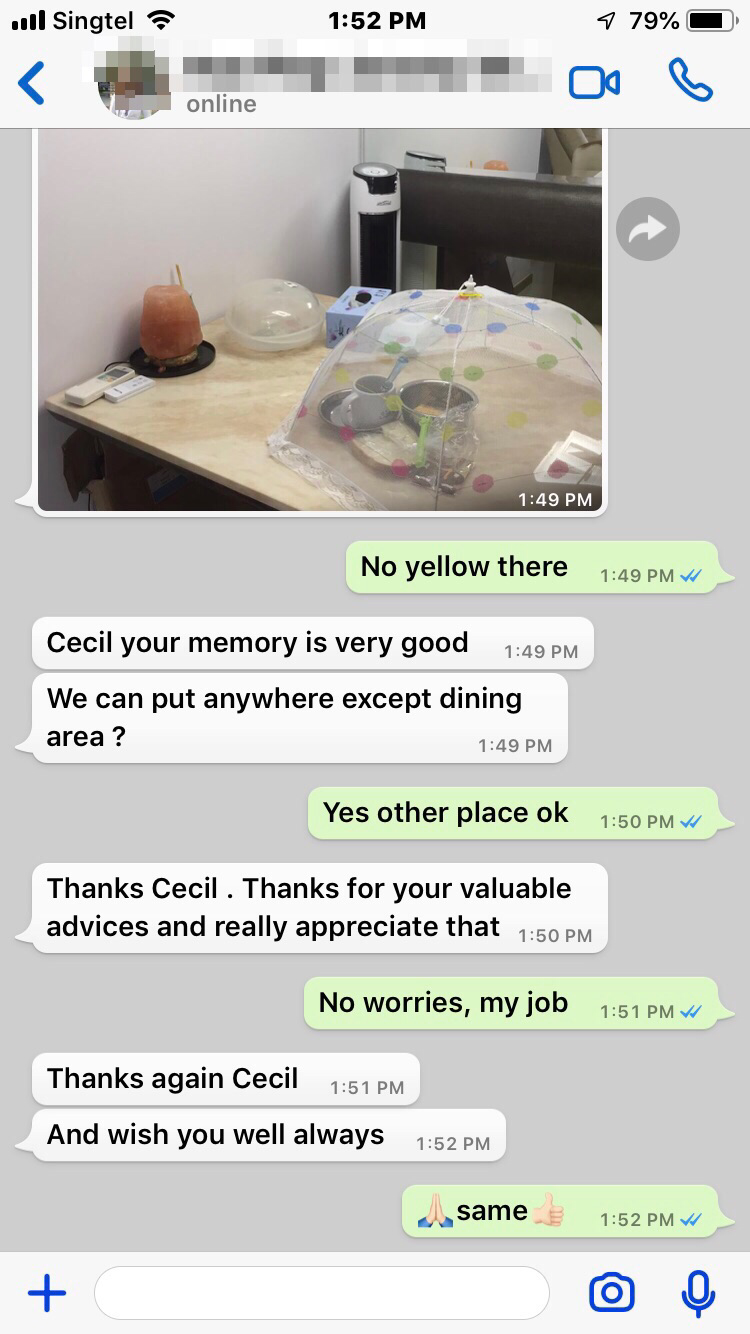Start a voice call
The width and height of the screenshot is (750, 1334).
(x=690, y=80)
